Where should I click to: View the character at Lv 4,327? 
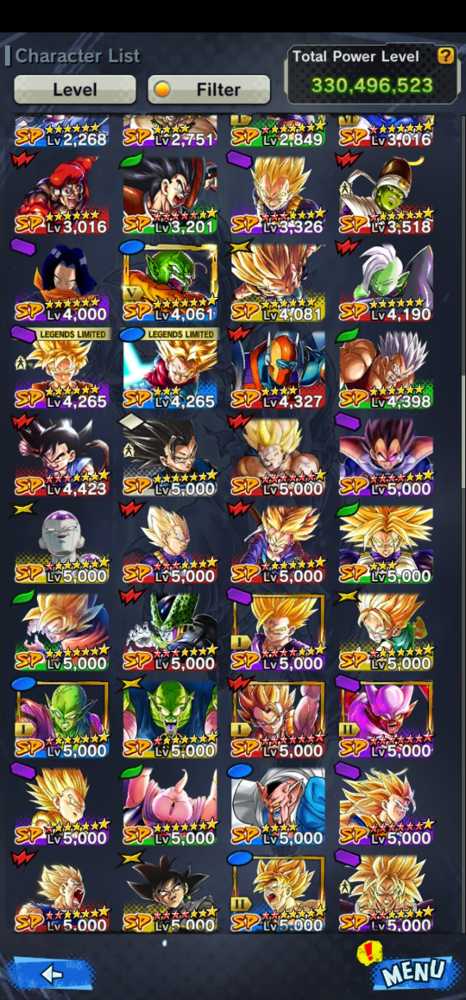pos(278,369)
